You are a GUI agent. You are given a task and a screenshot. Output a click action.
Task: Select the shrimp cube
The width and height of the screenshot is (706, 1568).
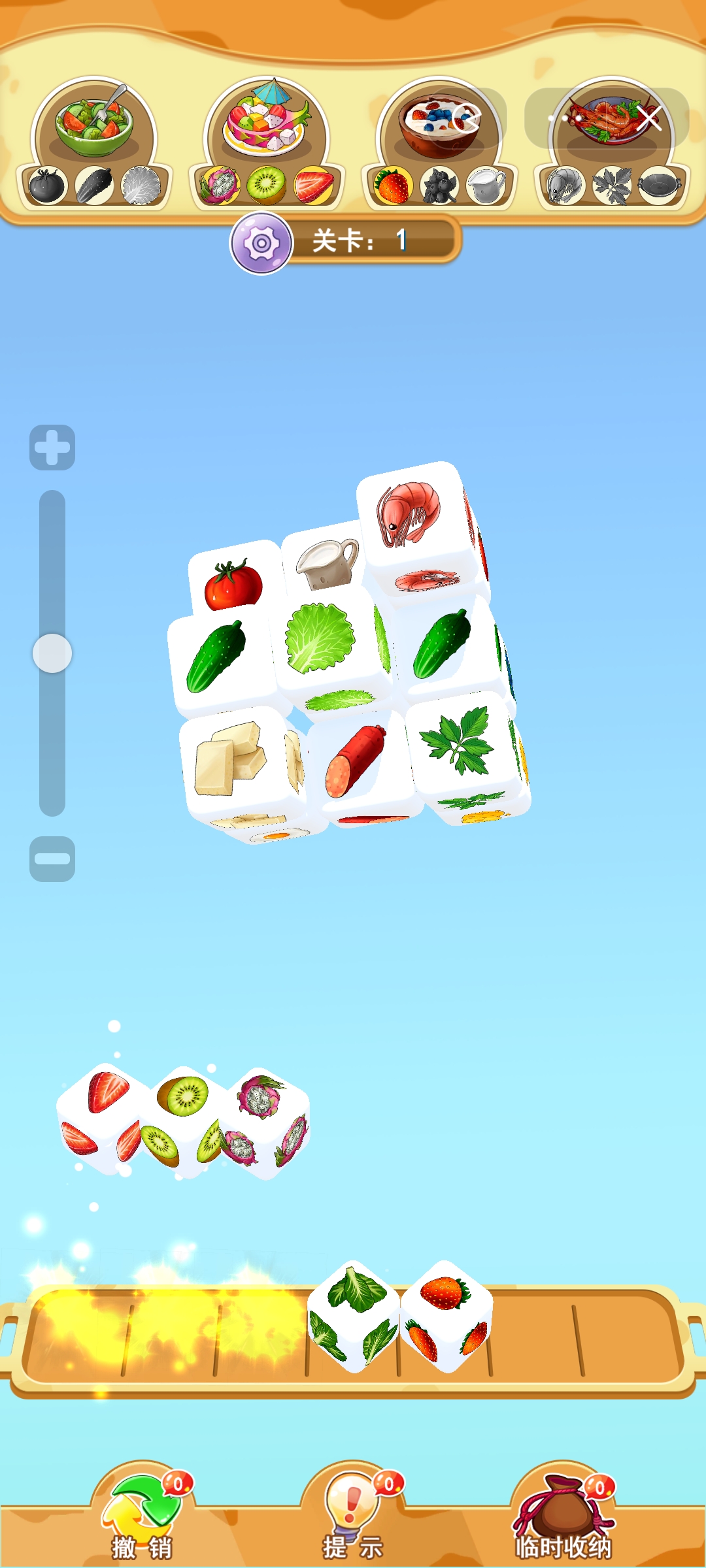pos(409,515)
